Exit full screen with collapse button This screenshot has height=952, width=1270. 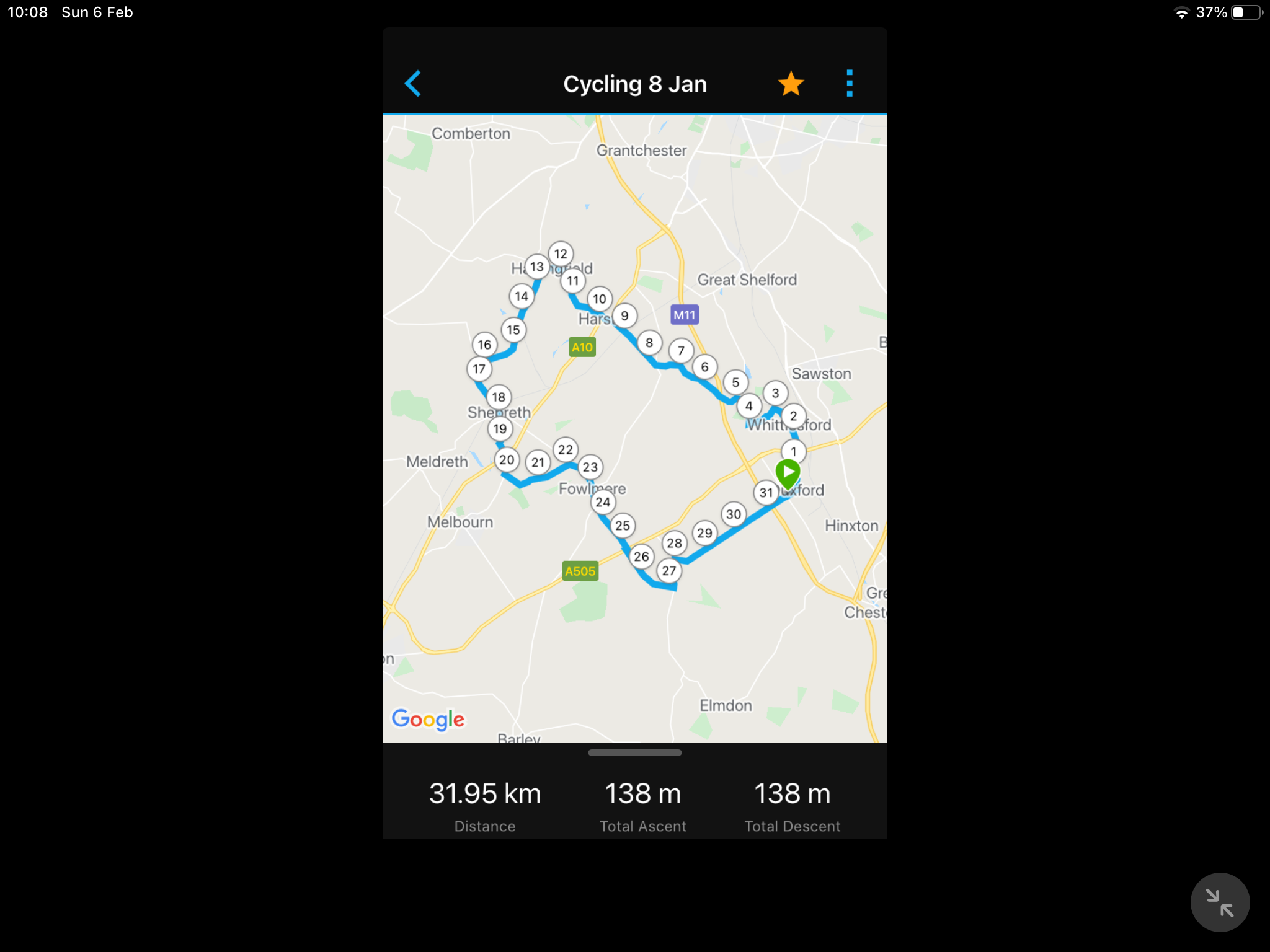(1219, 902)
